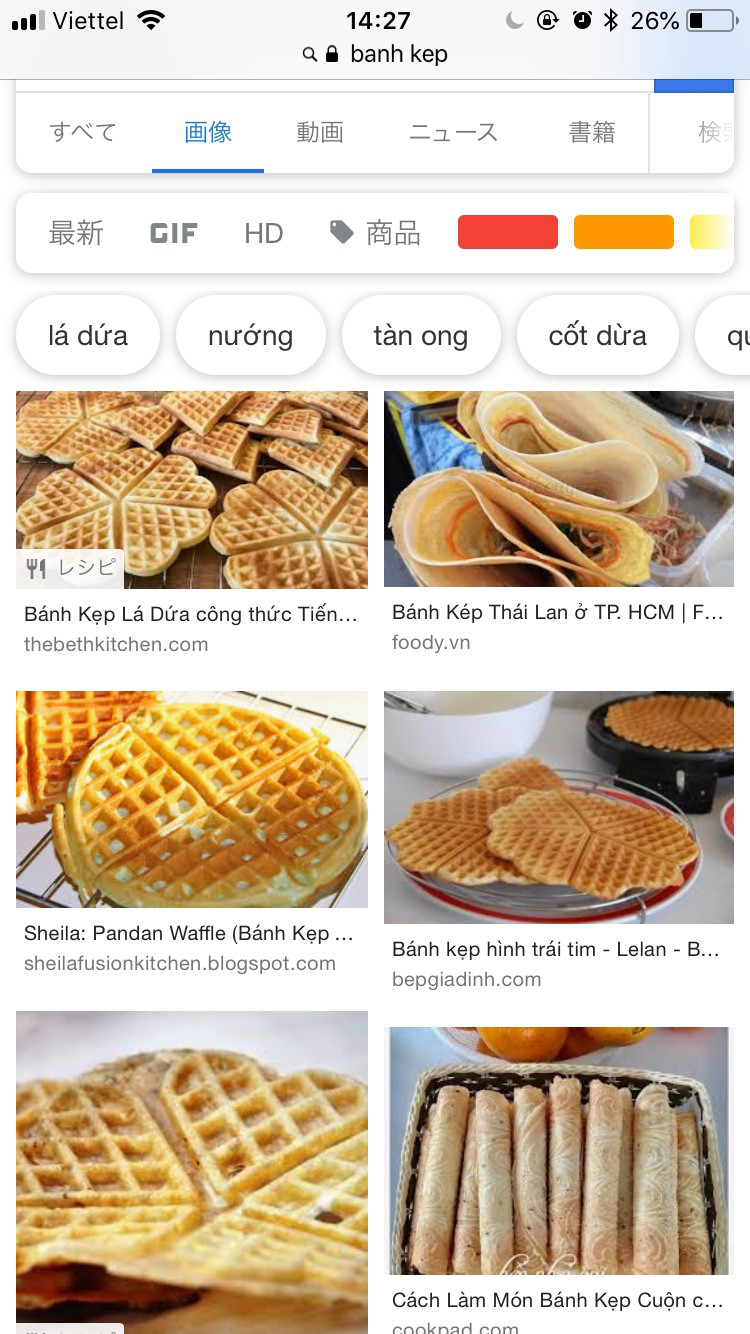Switch to the ニュース tab
The image size is (750, 1334).
coord(453,132)
